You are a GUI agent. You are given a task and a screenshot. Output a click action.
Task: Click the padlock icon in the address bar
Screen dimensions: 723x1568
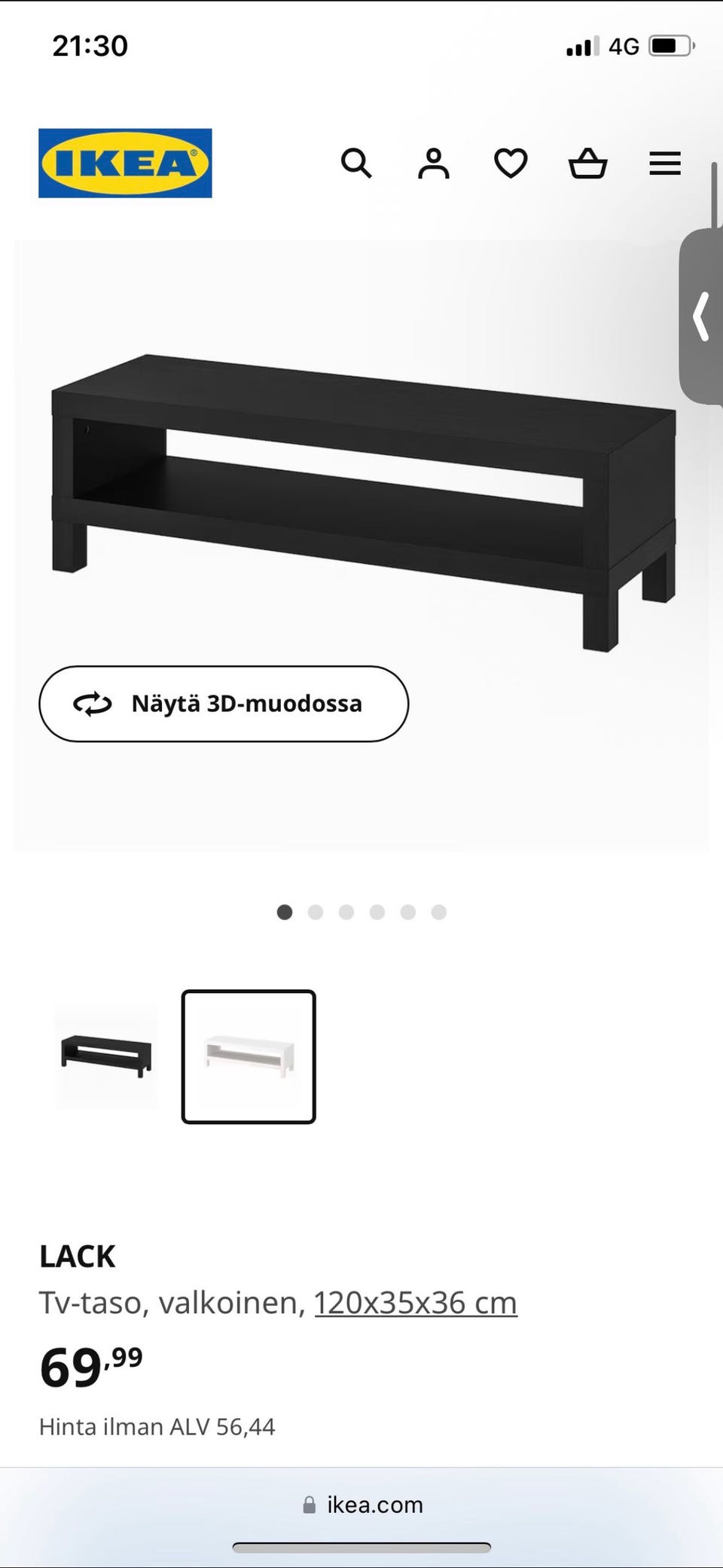point(307,1504)
